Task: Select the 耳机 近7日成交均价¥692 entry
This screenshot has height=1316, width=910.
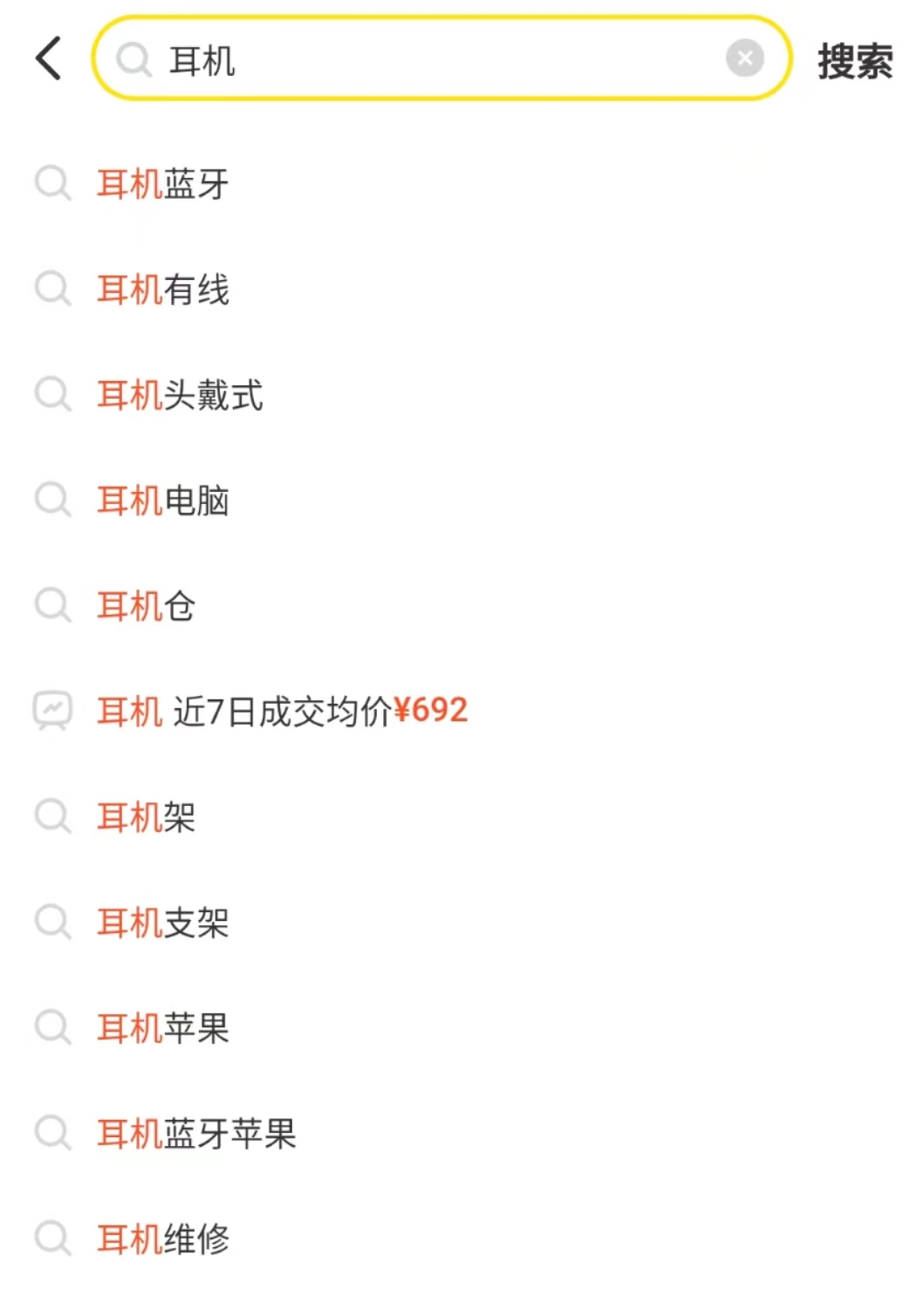Action: [x=281, y=710]
